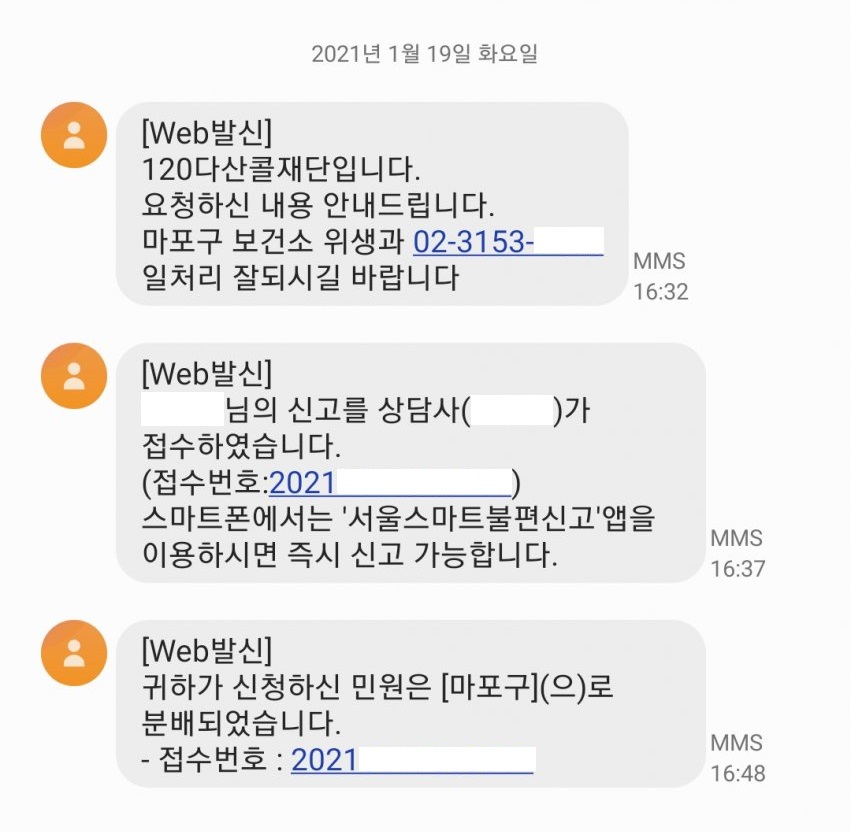Tap sender avatar beside the 16:37 message
850x832 pixels.
pyautogui.click(x=74, y=376)
